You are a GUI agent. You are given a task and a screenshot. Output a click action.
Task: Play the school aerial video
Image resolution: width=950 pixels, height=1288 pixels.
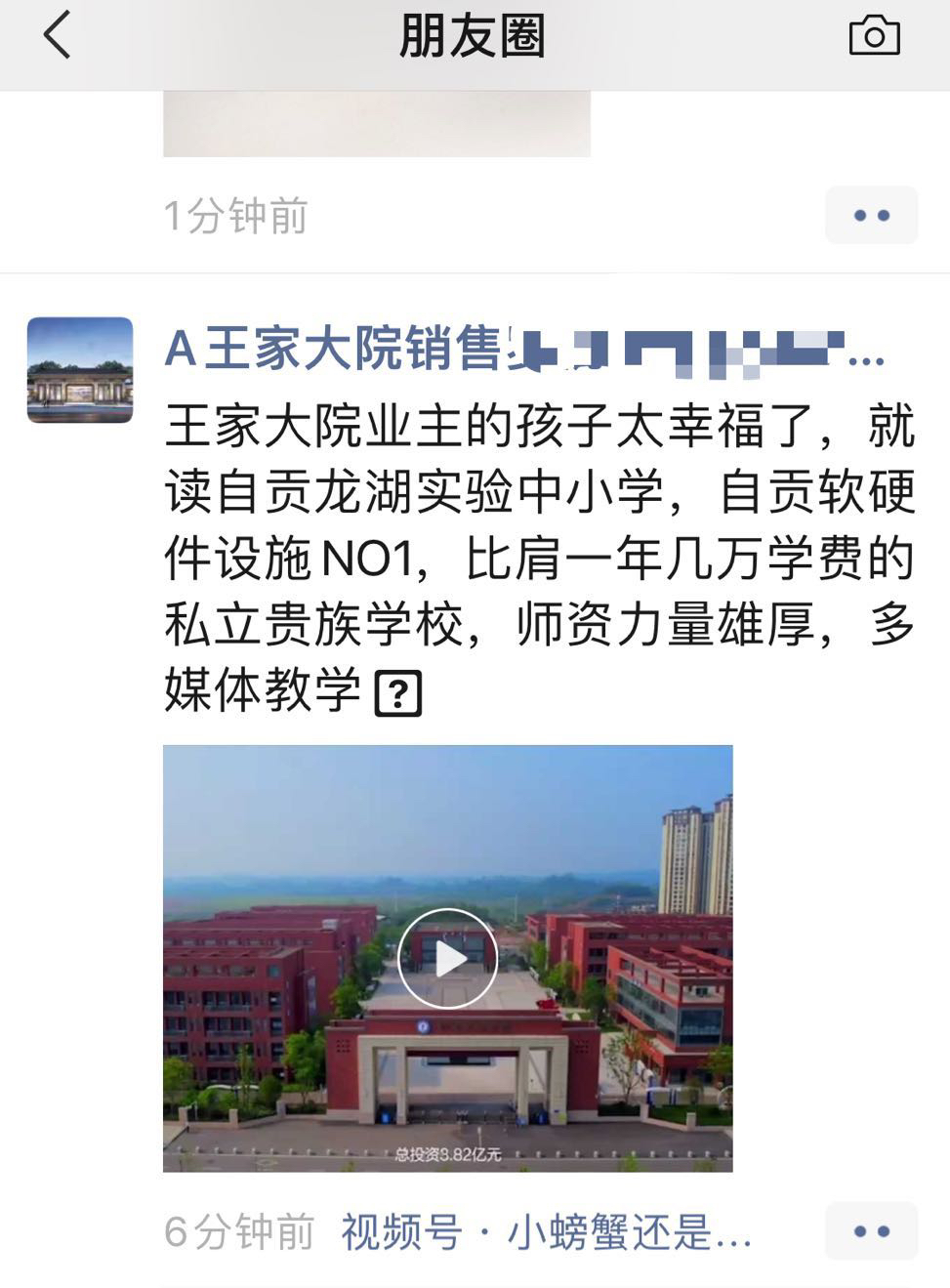[x=447, y=958]
